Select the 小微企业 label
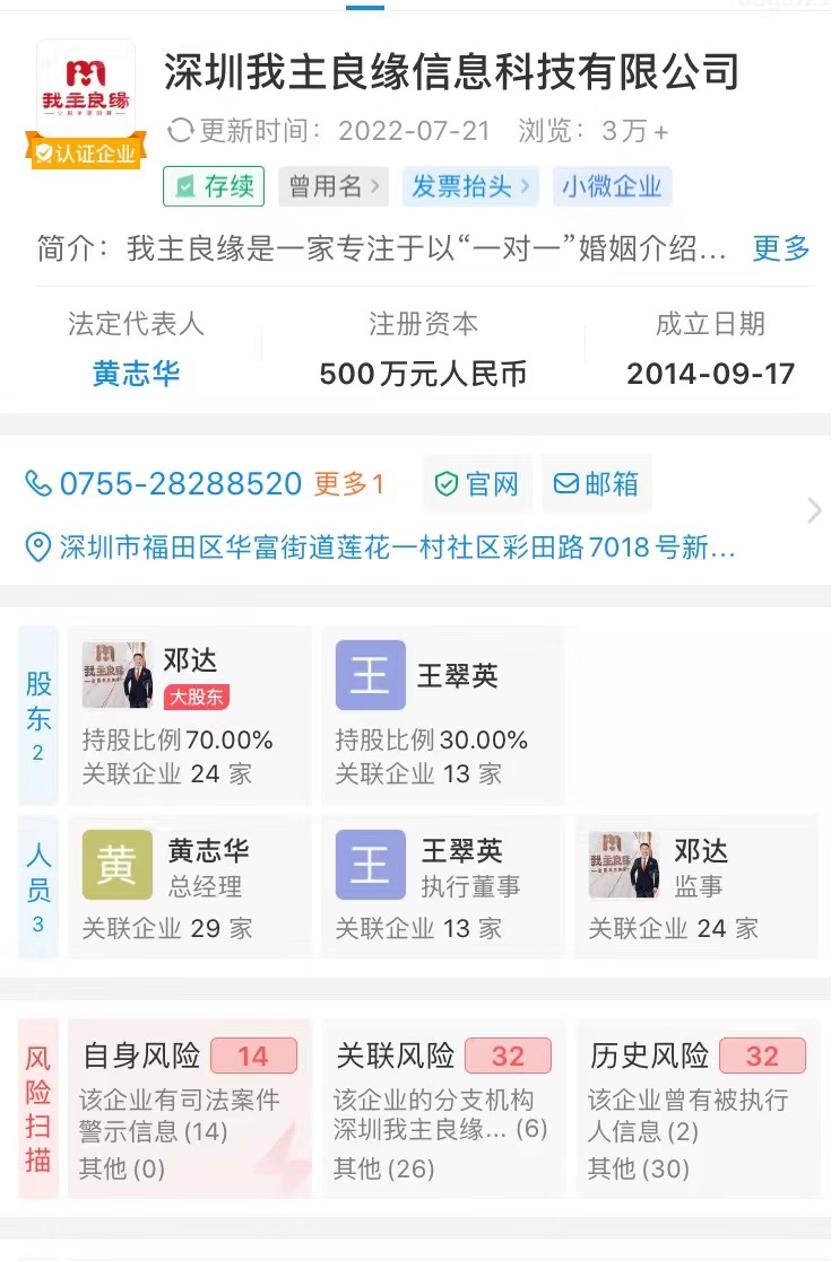Viewport: 832px width, 1262px height. [612, 187]
